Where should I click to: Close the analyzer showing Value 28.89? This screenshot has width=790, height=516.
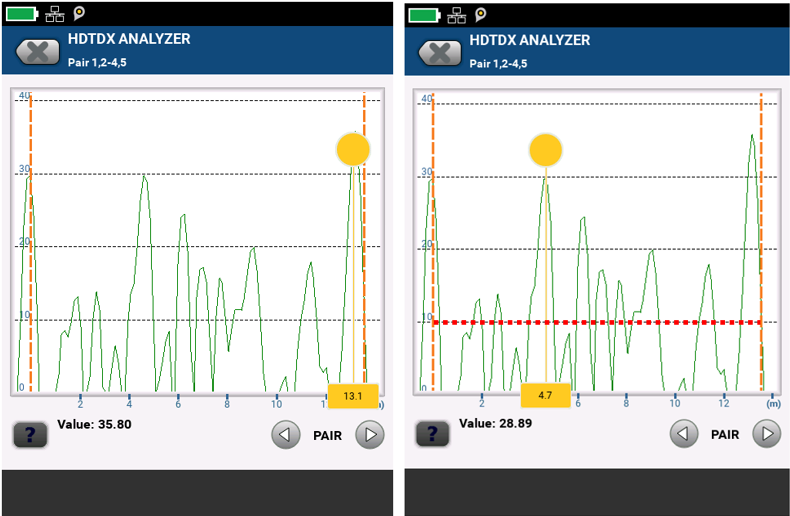[x=439, y=53]
